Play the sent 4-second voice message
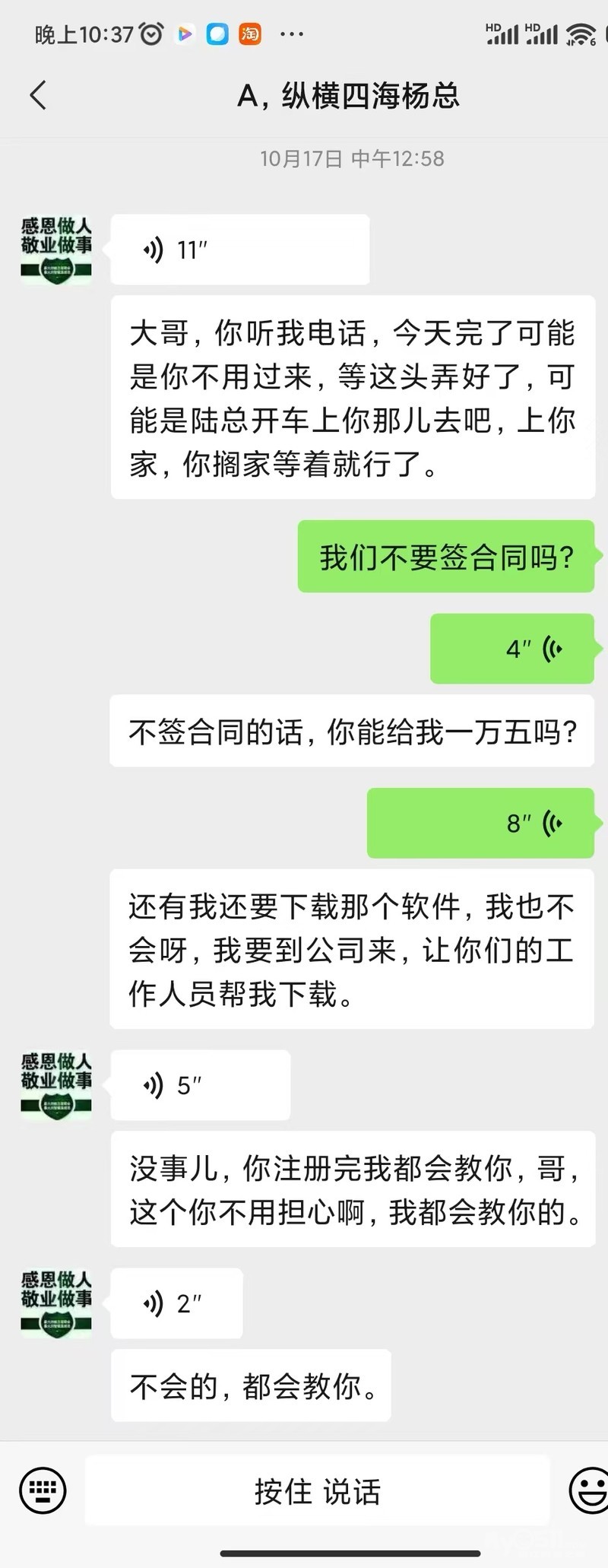This screenshot has width=608, height=1568. click(511, 649)
